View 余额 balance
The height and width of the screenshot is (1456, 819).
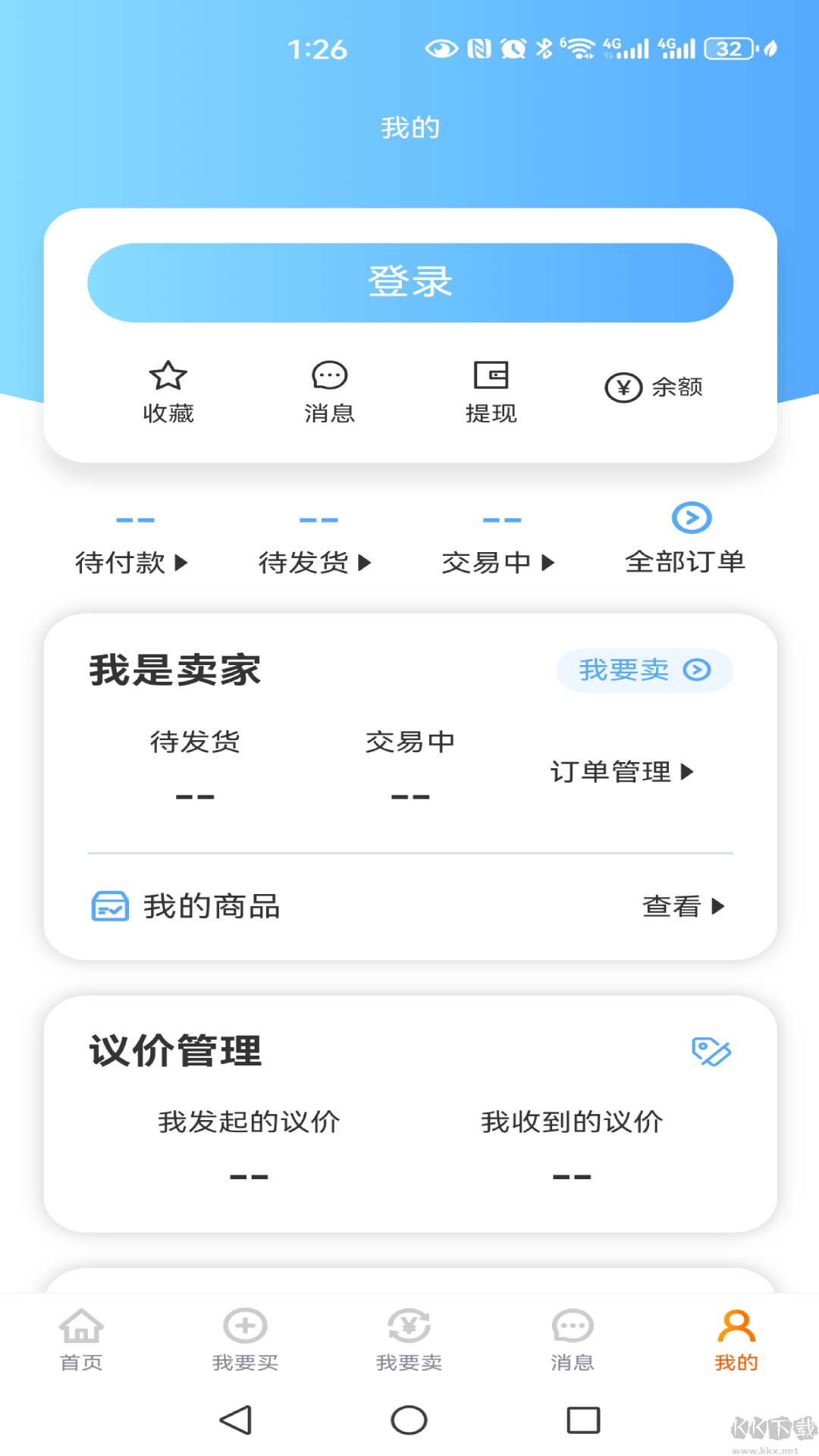[654, 388]
